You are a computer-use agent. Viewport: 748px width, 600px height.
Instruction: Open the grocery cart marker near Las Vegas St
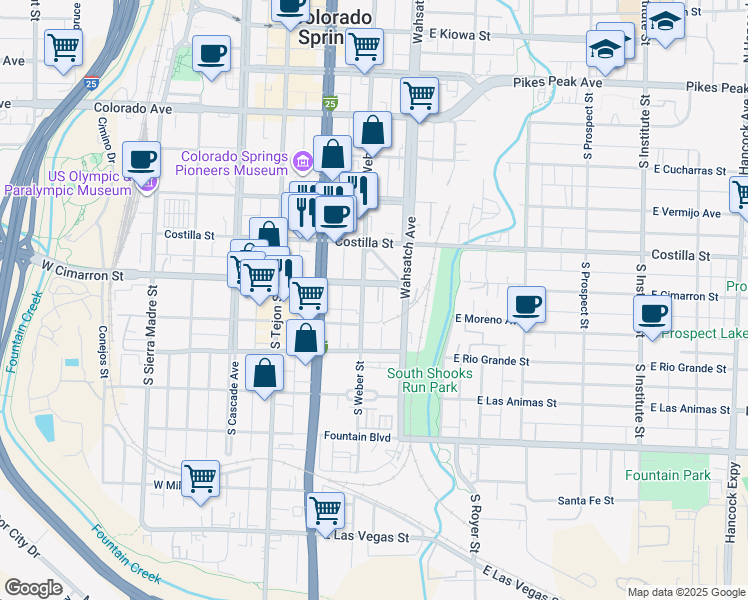click(325, 509)
